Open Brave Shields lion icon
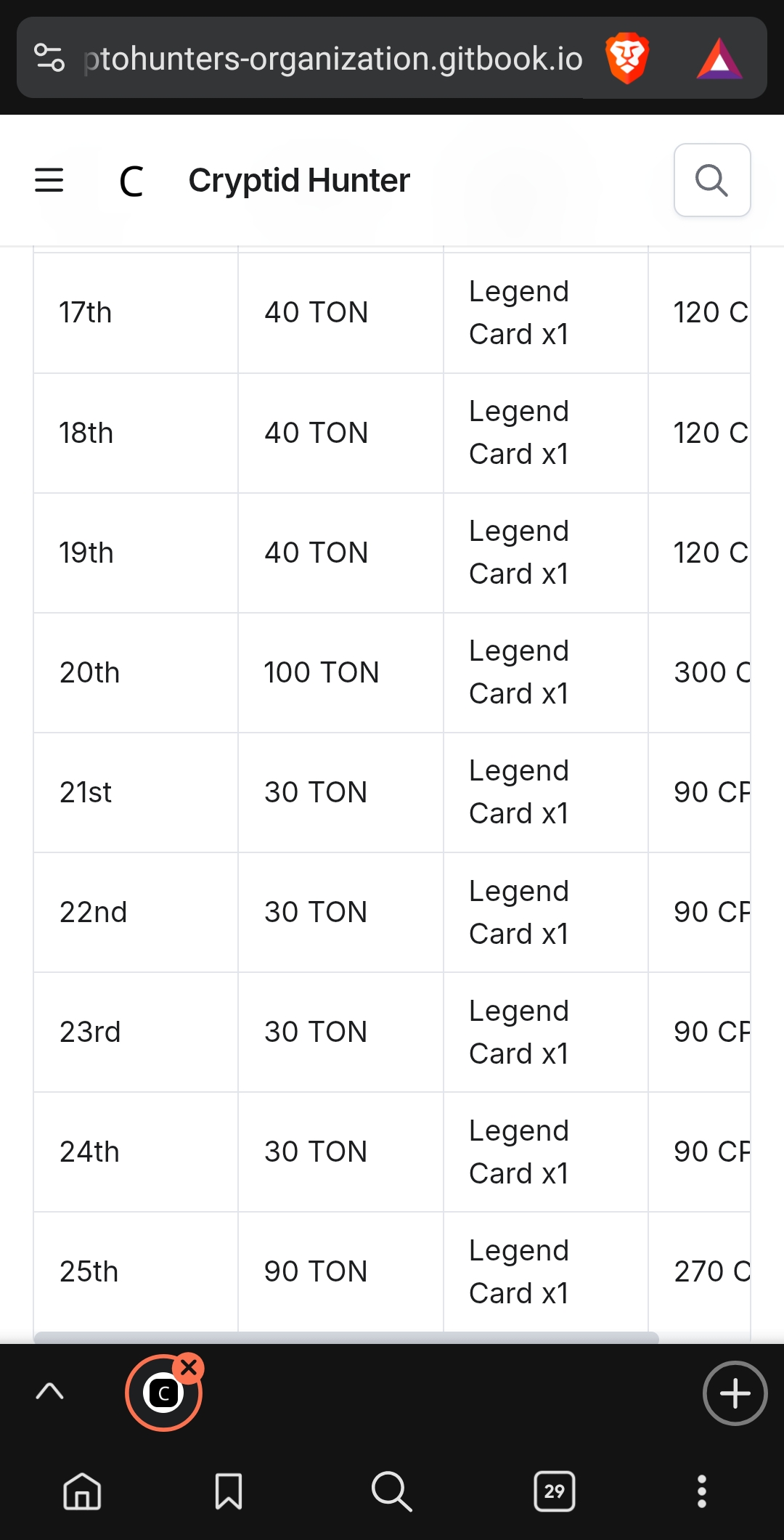Screen dimensions: 784x1540 coord(626,58)
